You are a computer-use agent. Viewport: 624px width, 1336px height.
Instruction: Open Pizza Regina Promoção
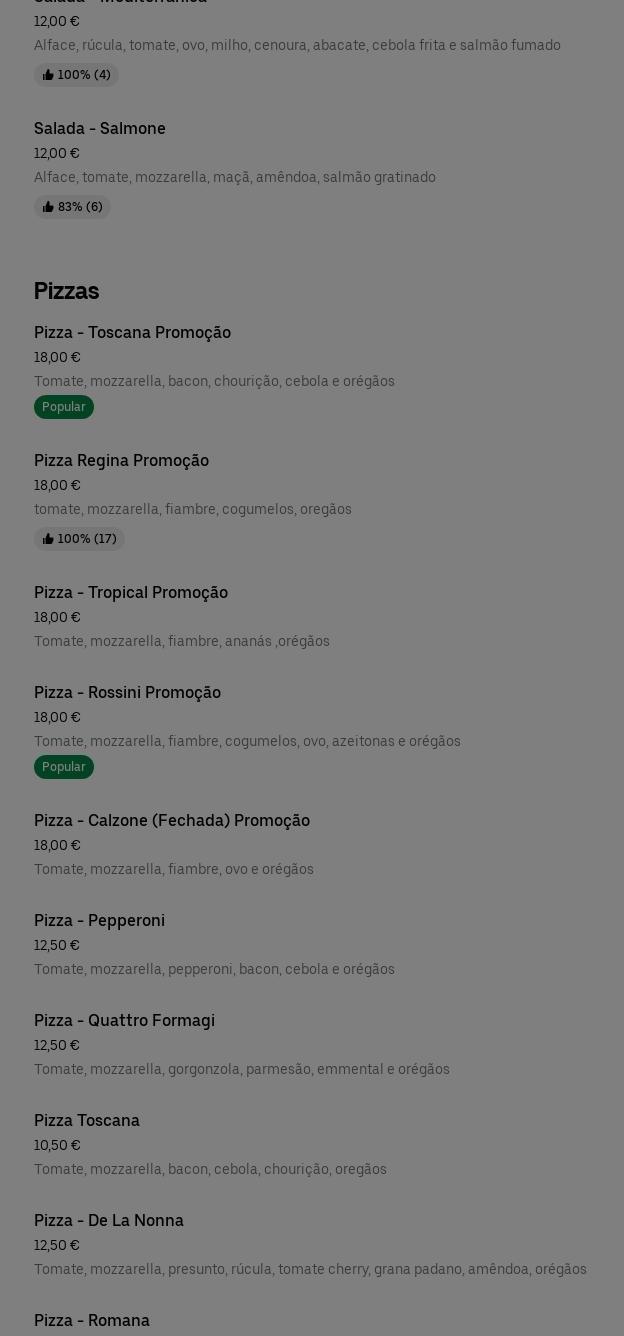121,461
